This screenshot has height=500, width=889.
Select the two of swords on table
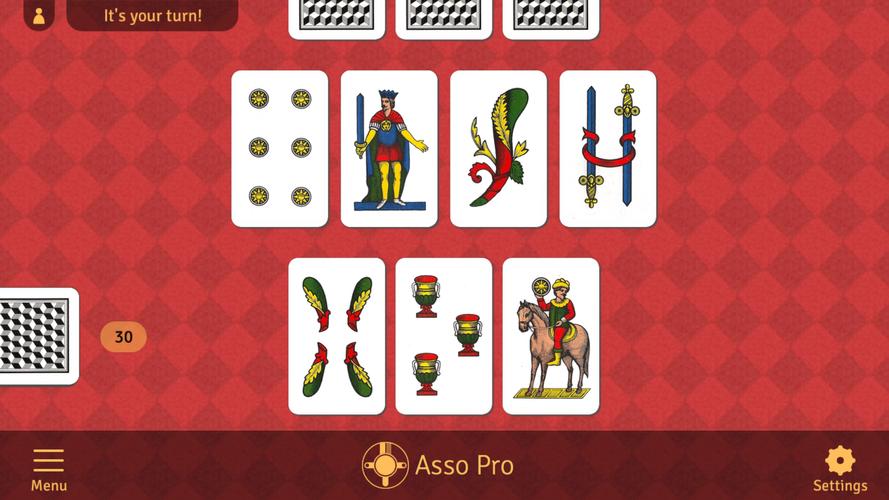(x=607, y=148)
